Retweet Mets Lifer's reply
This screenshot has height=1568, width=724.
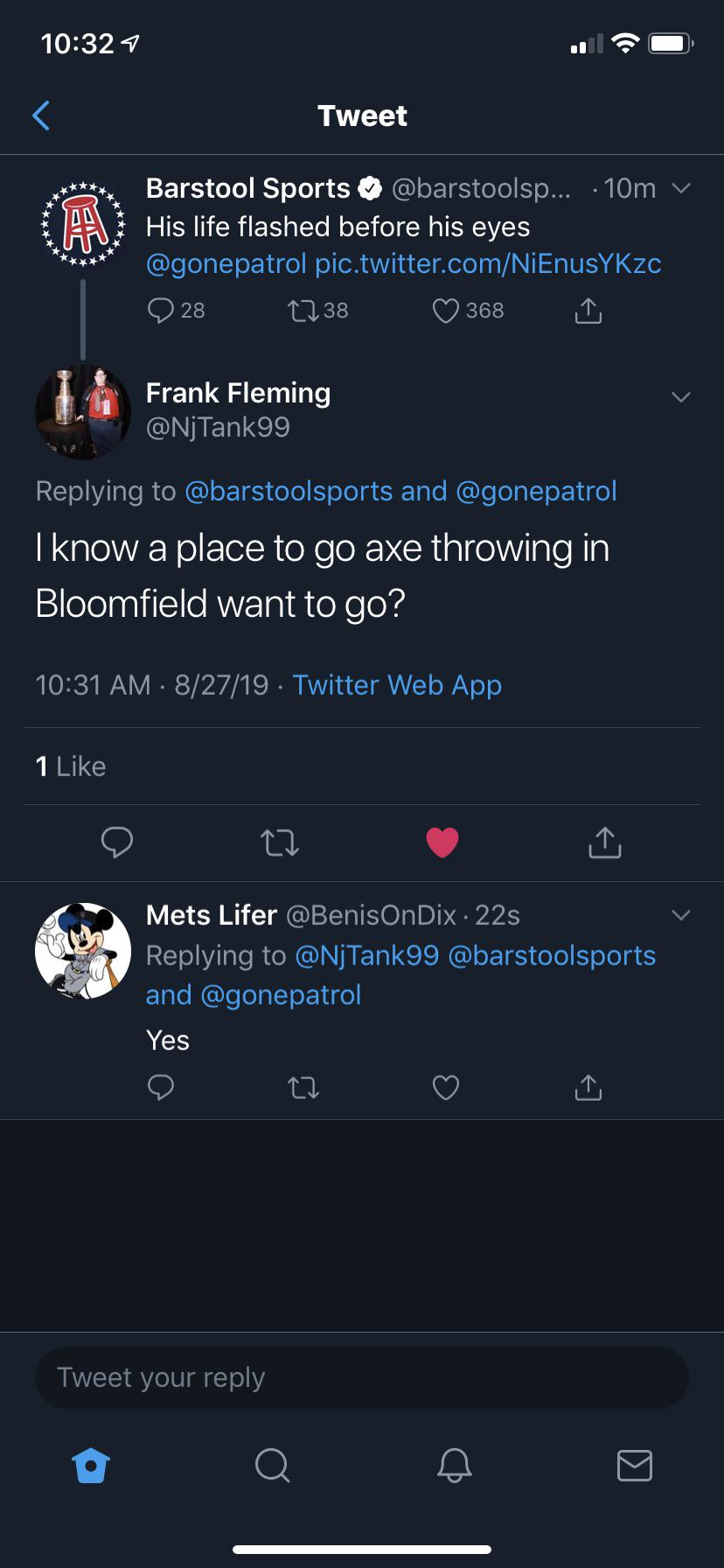point(303,1088)
